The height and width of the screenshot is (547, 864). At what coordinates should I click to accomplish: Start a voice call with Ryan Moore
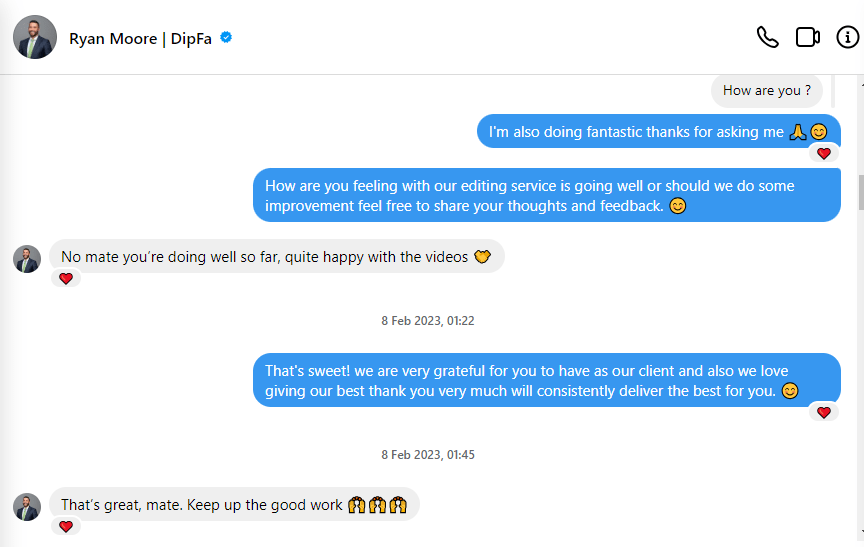[767, 38]
